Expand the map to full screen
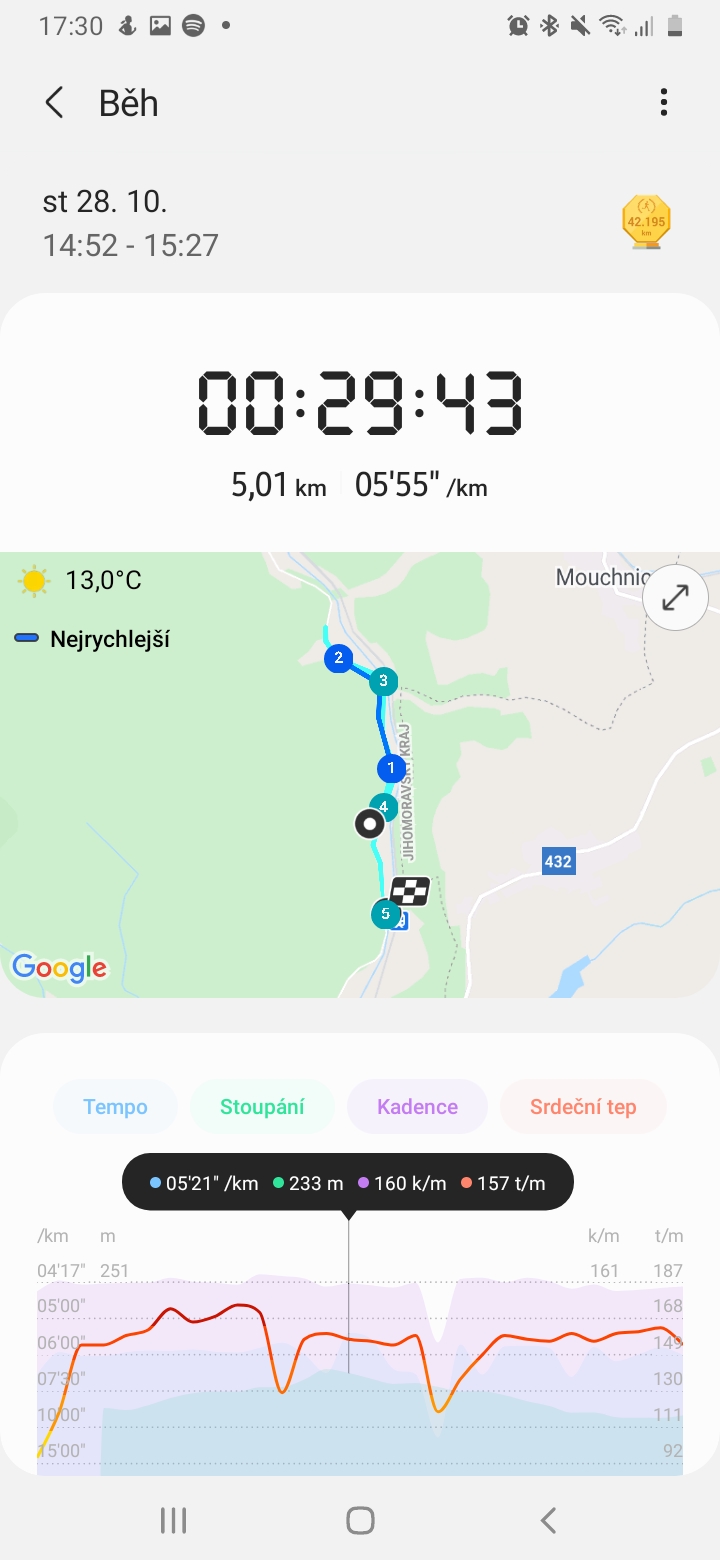720x1560 pixels. point(675,597)
